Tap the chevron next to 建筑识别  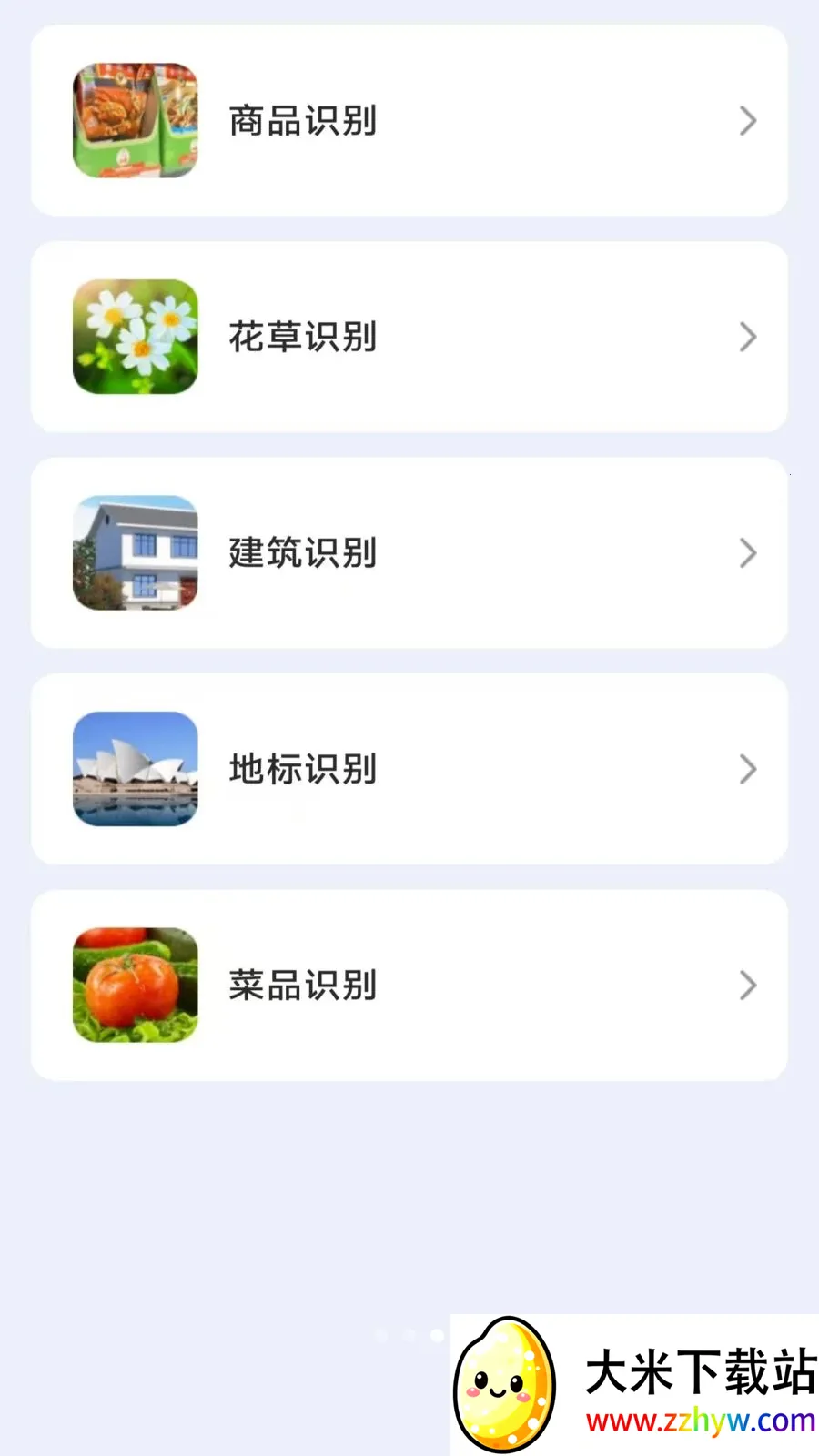pyautogui.click(x=748, y=553)
